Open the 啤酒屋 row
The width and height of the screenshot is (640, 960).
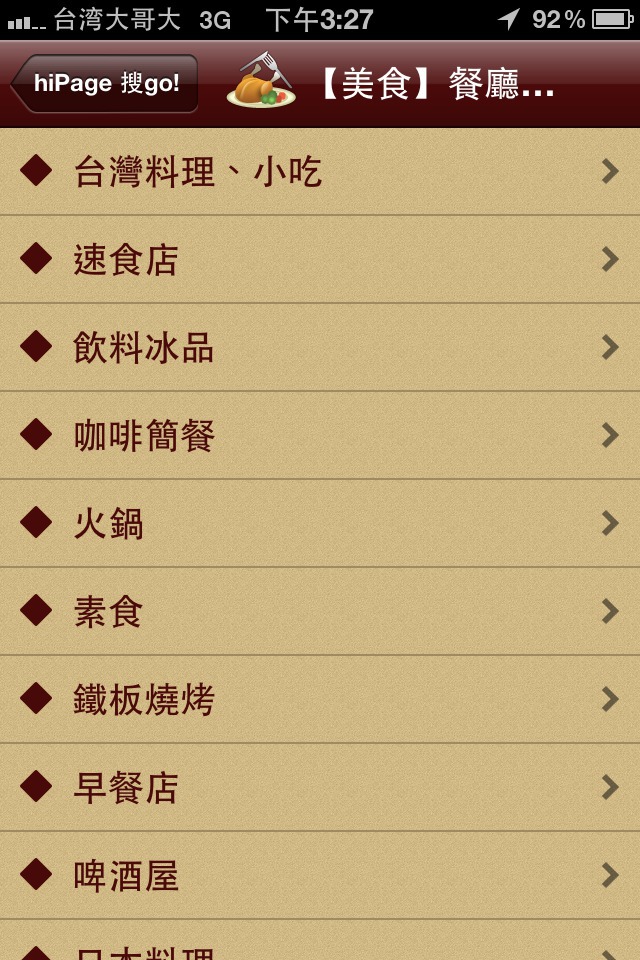(x=320, y=876)
